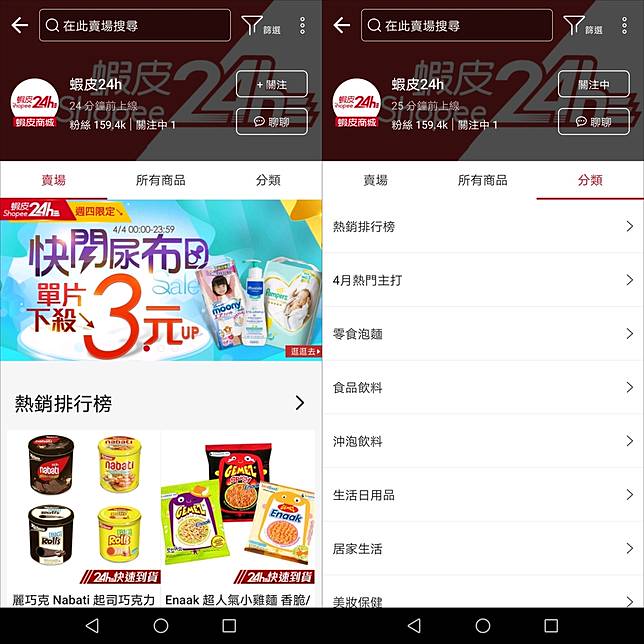644x644 pixels.
Task: Open the 生活日用品 category
Action: 483,495
